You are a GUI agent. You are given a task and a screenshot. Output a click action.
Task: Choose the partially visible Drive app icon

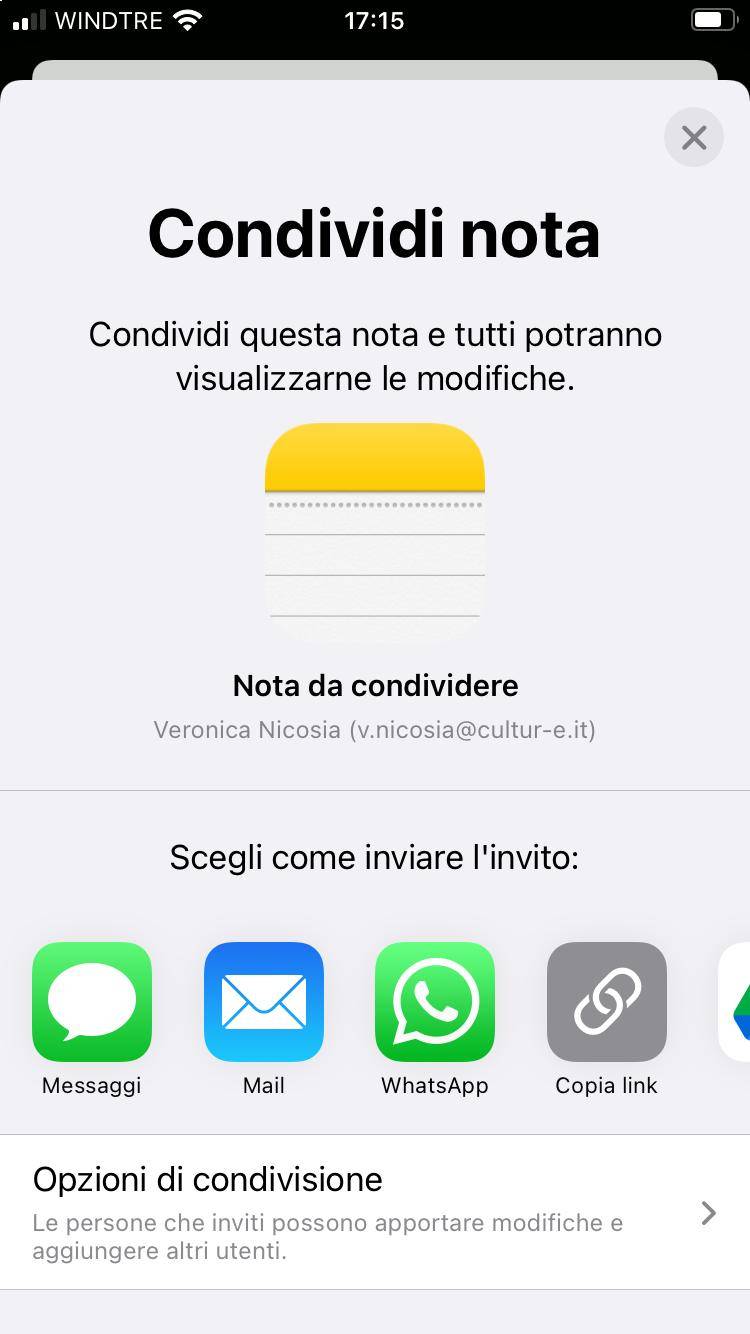tap(737, 1002)
